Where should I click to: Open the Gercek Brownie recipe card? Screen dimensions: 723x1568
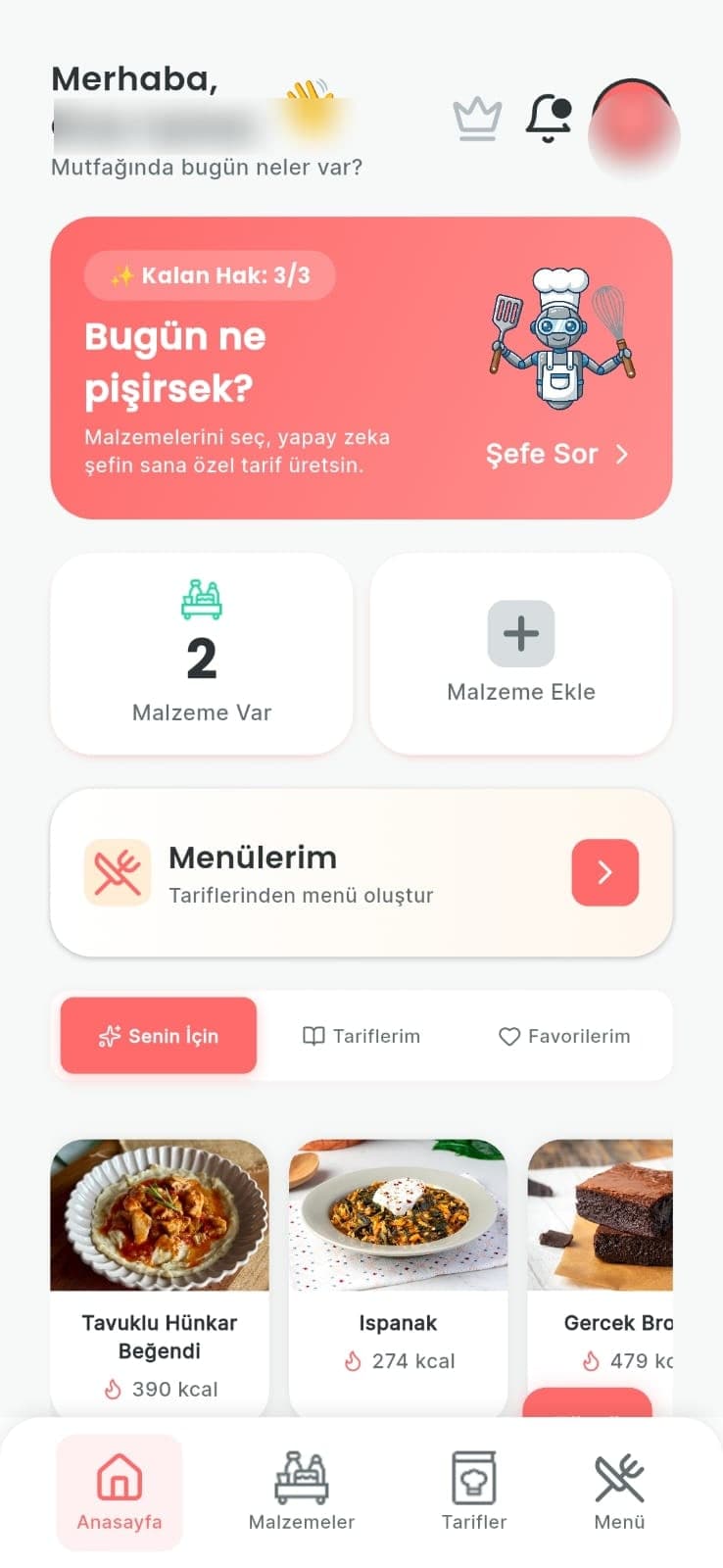pos(601,1264)
